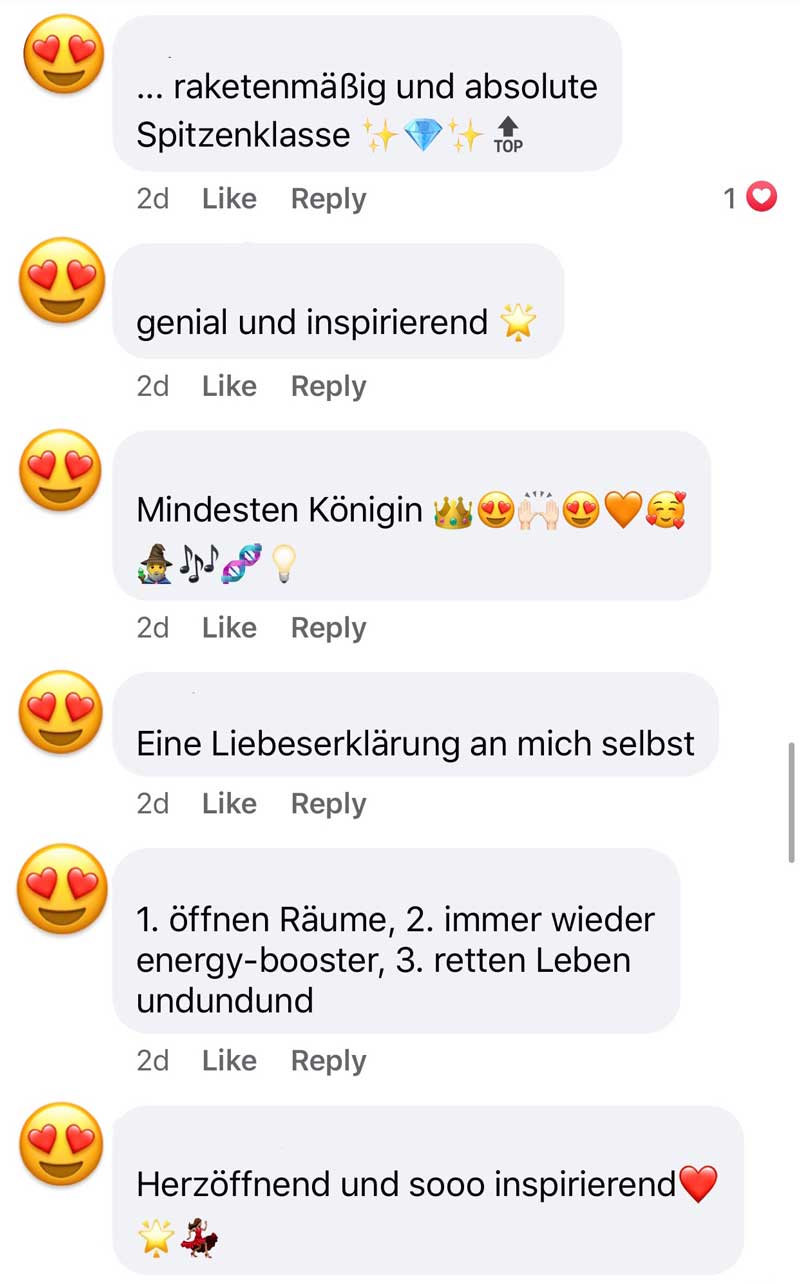Reply to 'Eine Liebeserklärung an mich selbst'
Viewport: 800px width, 1284px height.
click(x=328, y=804)
